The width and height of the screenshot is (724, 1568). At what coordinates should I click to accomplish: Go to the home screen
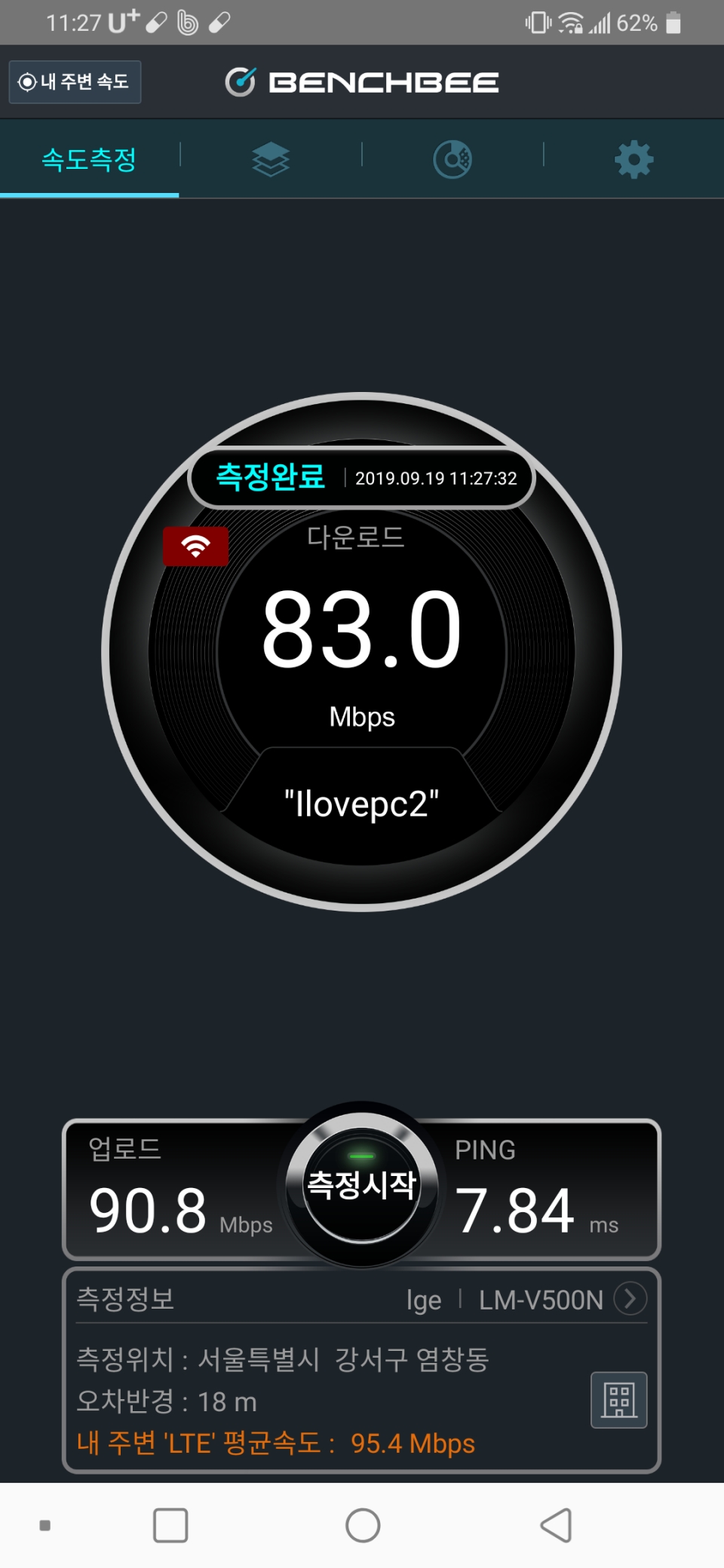click(x=363, y=1525)
